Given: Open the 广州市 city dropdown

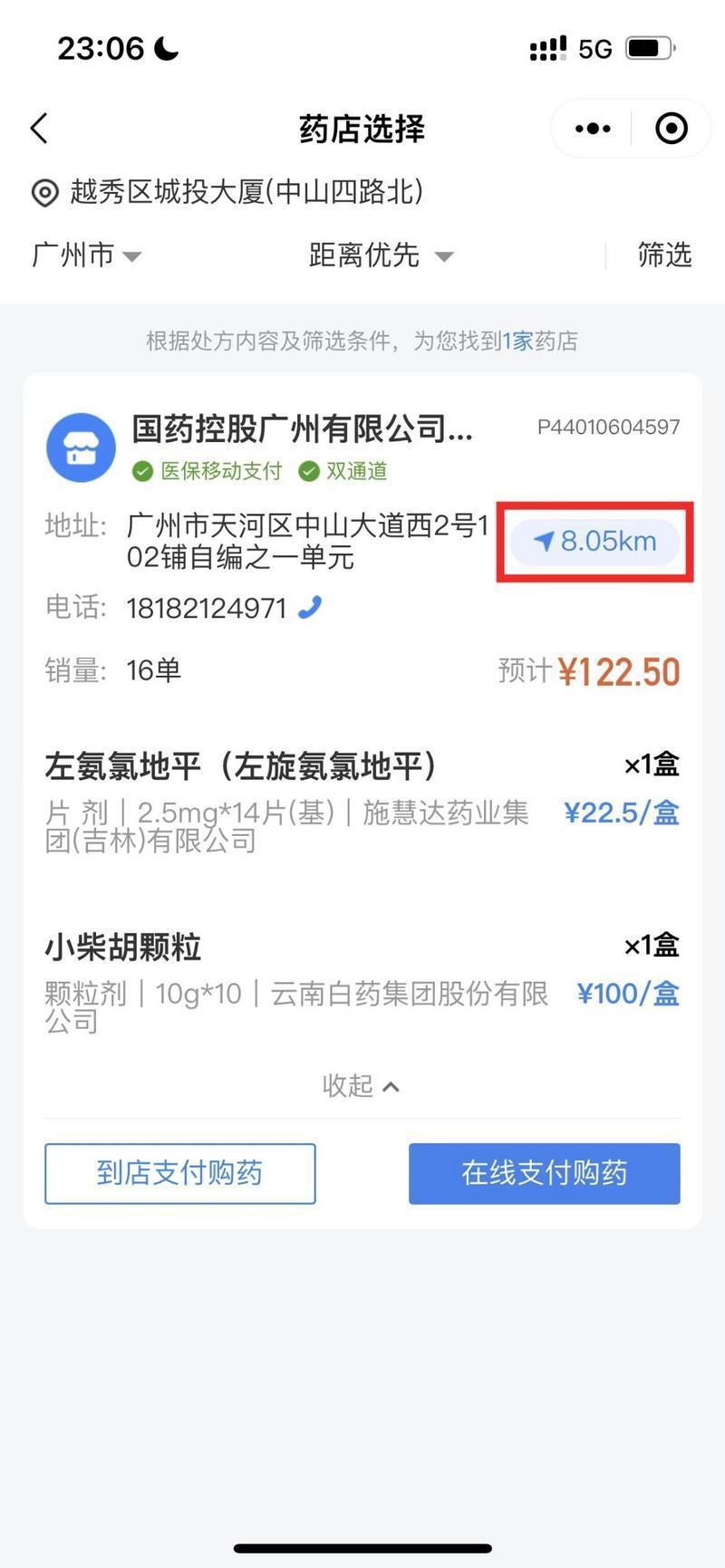Looking at the screenshot, I should coord(86,255).
